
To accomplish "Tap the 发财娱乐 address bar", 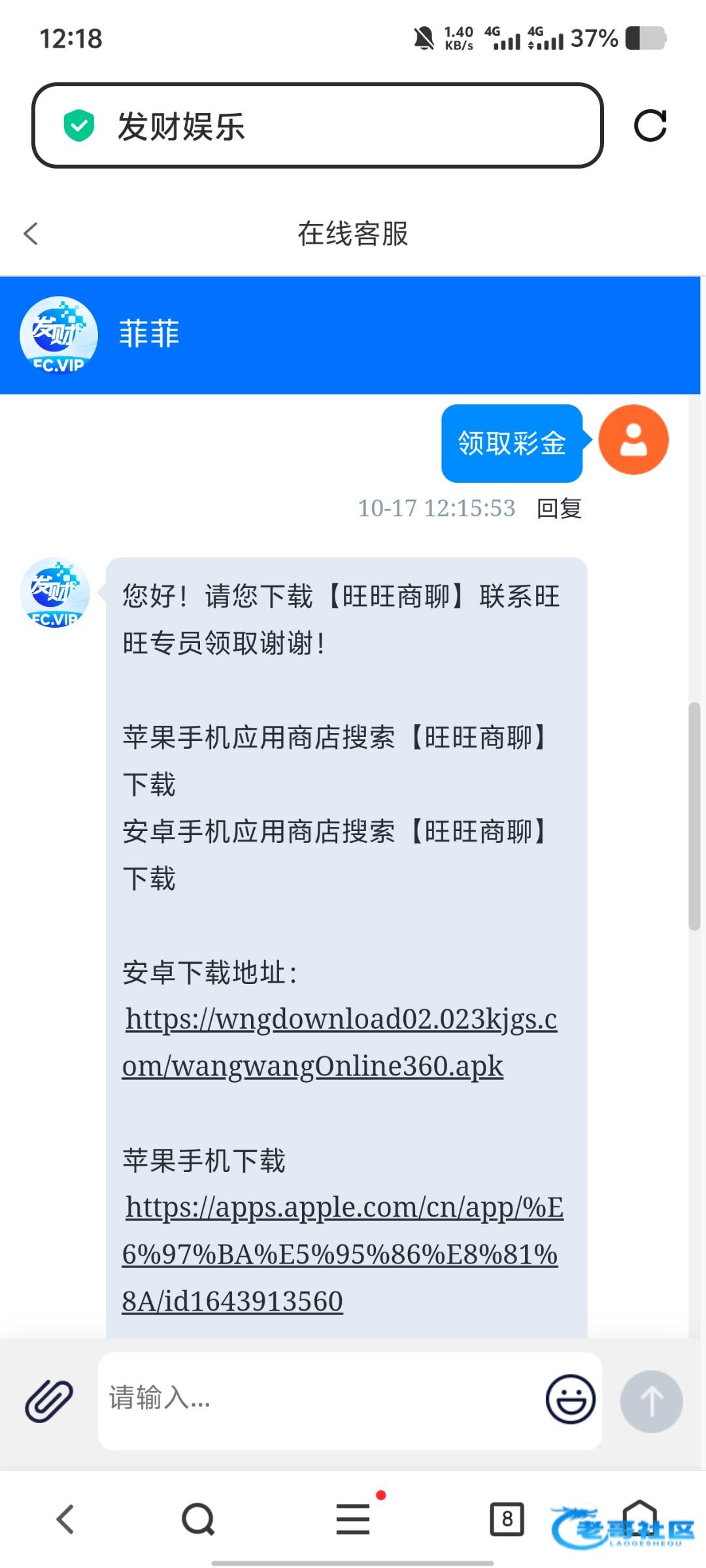I will tap(317, 125).
